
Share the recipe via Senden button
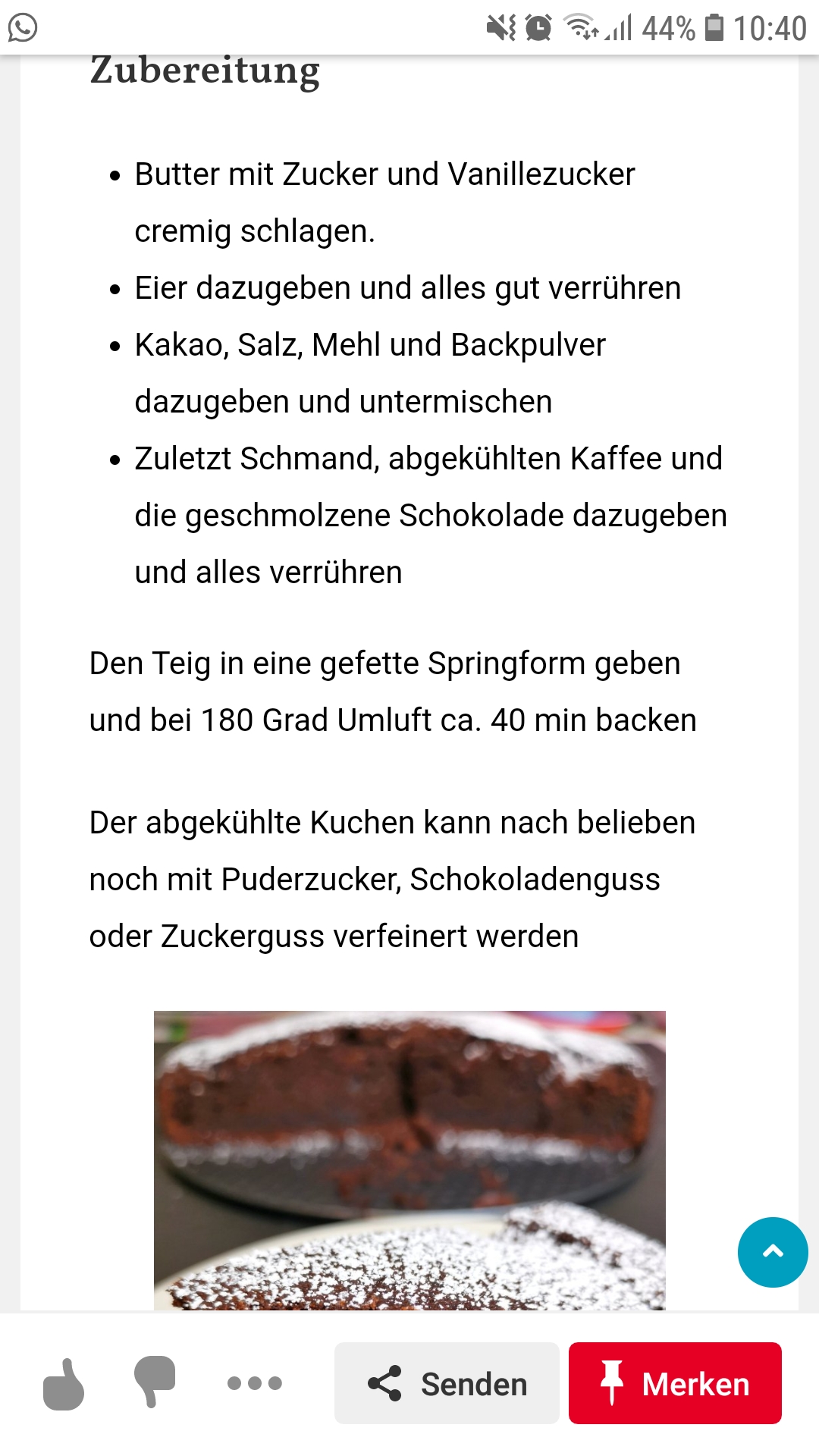[x=447, y=1383]
